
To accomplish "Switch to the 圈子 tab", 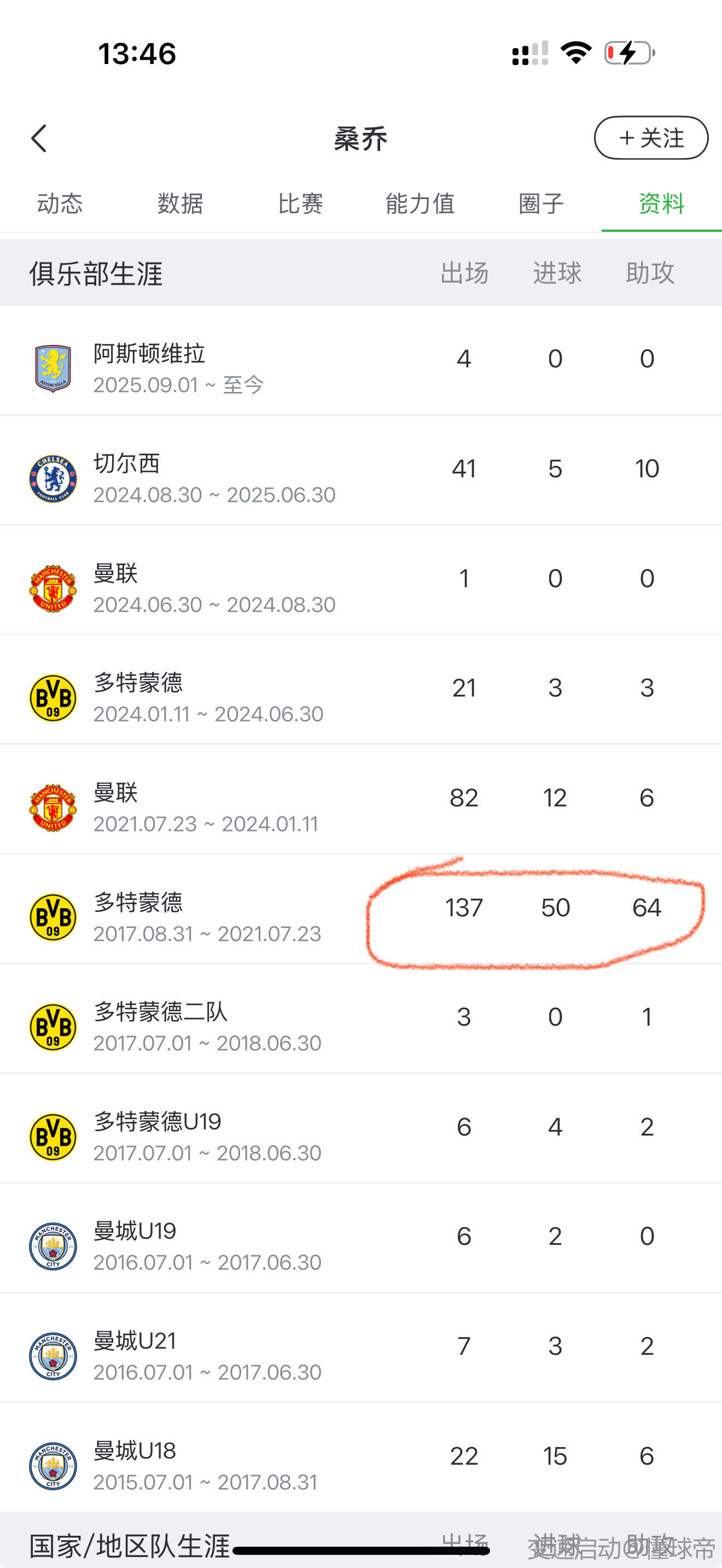I will click(540, 203).
